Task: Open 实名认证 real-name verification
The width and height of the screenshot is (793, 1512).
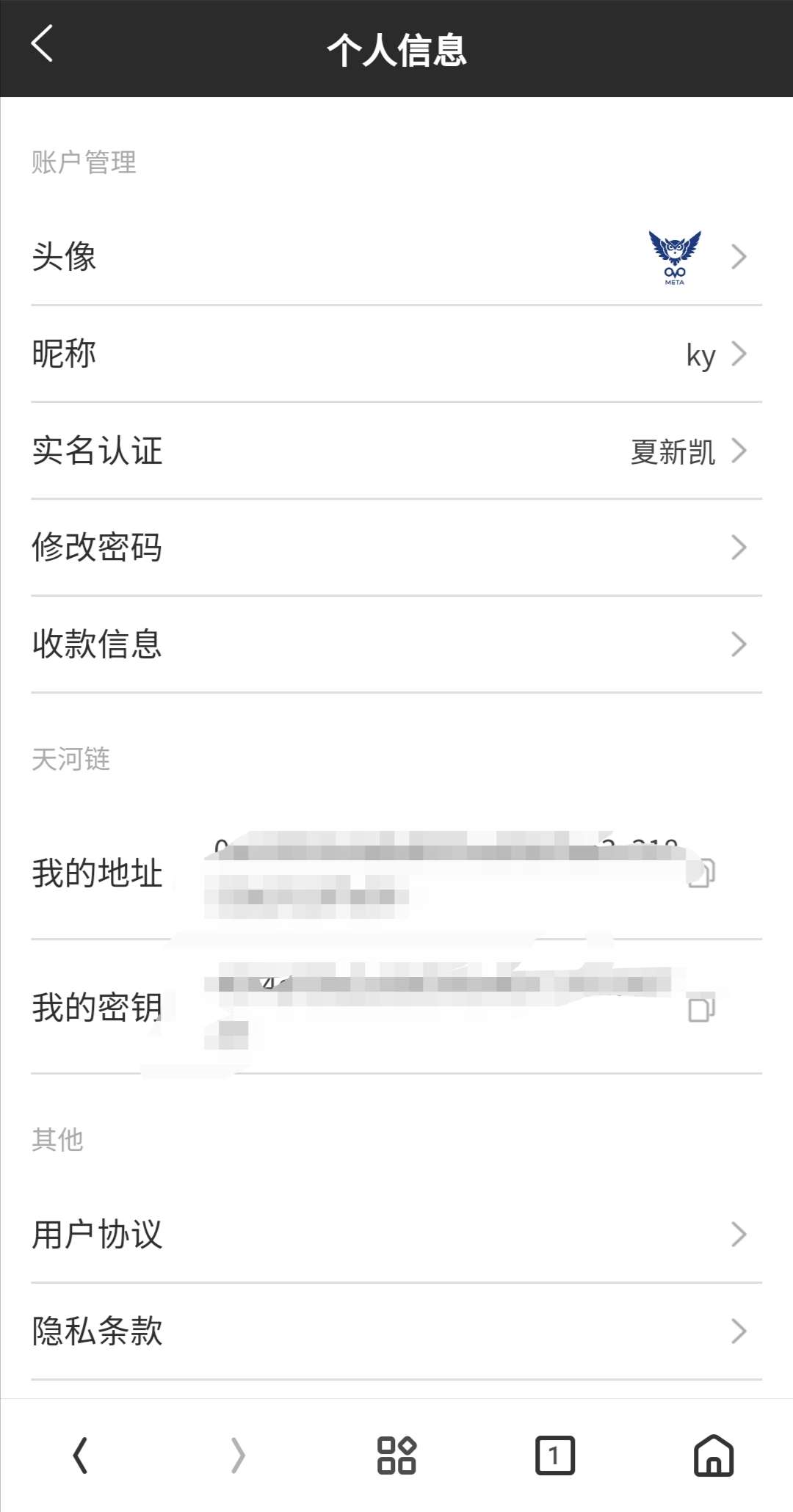Action: pos(396,451)
